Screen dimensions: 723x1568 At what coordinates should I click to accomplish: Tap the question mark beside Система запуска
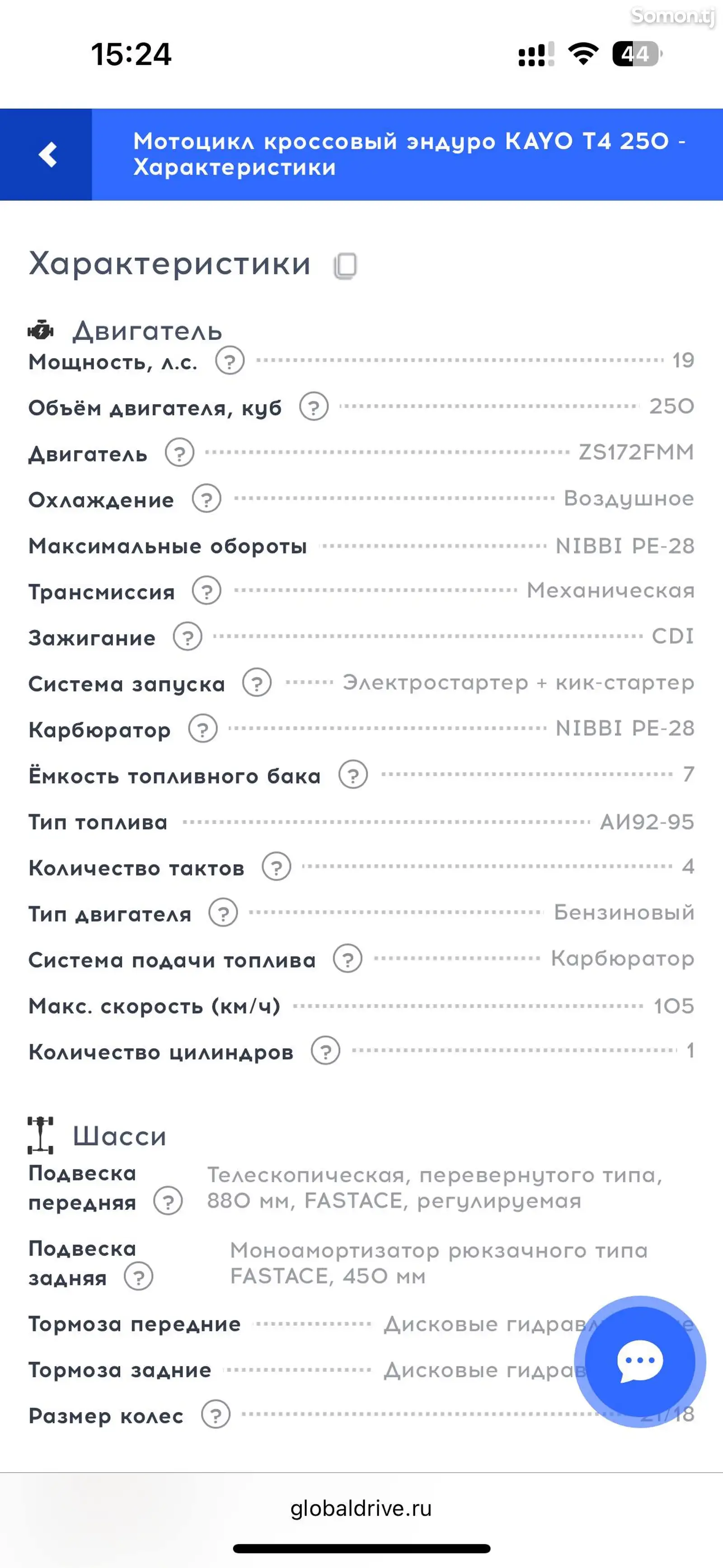coord(257,683)
